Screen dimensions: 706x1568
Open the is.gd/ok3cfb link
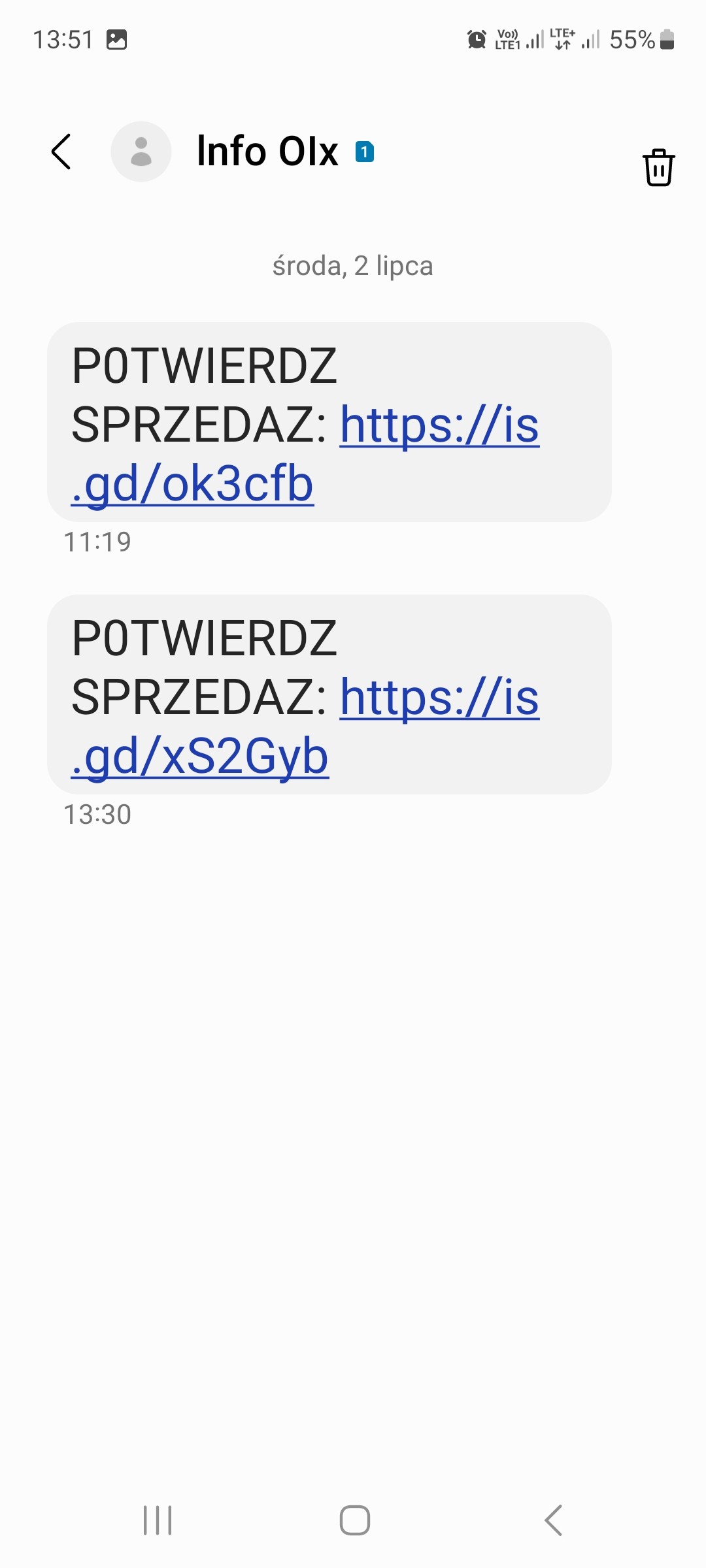point(305,454)
